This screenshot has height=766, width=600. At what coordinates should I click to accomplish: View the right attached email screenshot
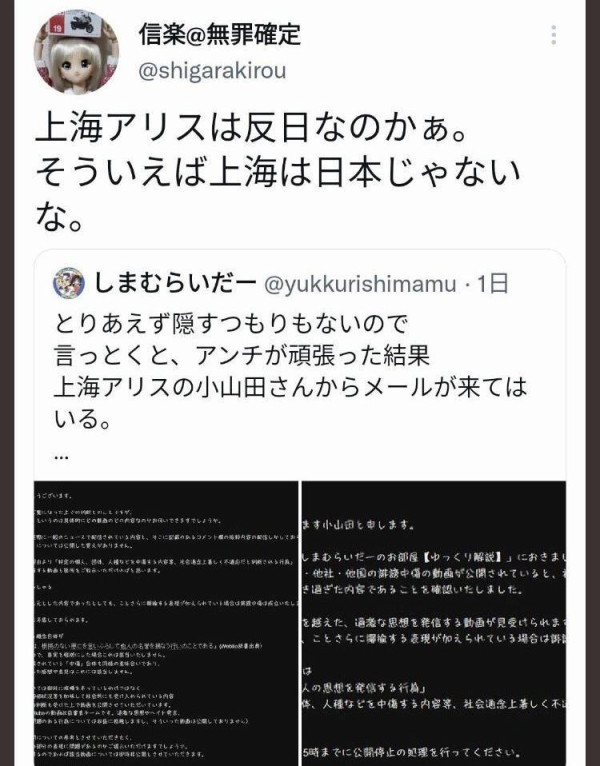pyautogui.click(x=433, y=620)
